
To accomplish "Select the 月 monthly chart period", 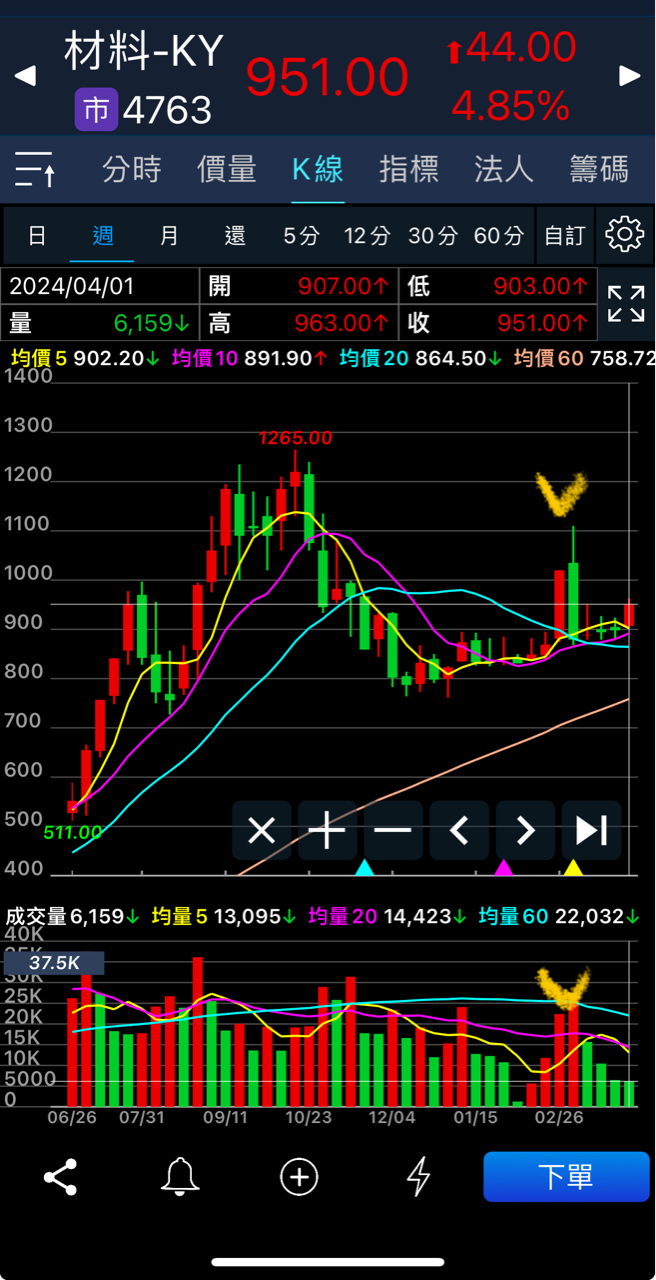I will pyautogui.click(x=169, y=236).
